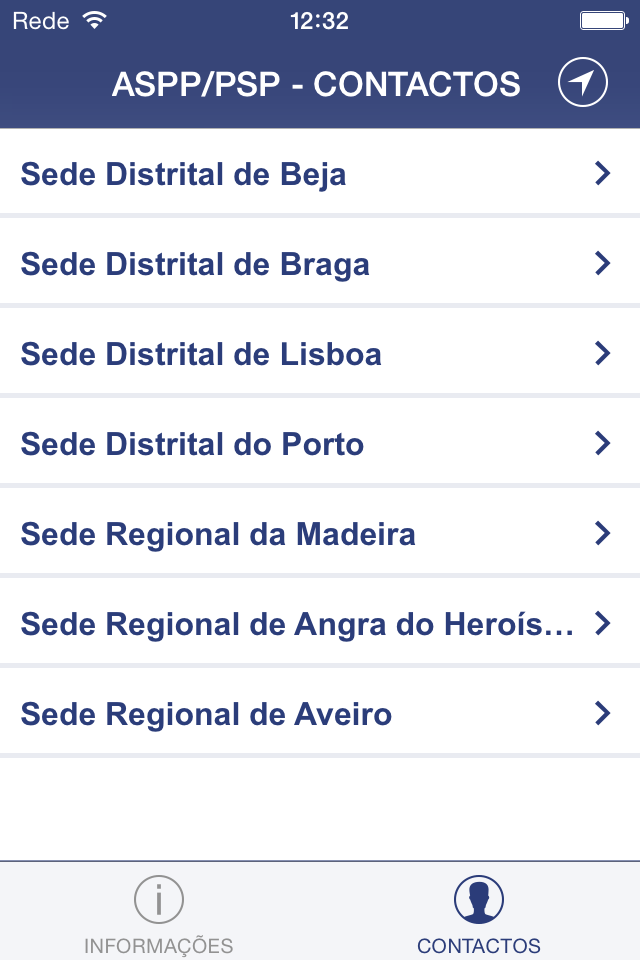The image size is (640, 960).
Task: Tap the location arrow icon in header
Action: pyautogui.click(x=583, y=84)
